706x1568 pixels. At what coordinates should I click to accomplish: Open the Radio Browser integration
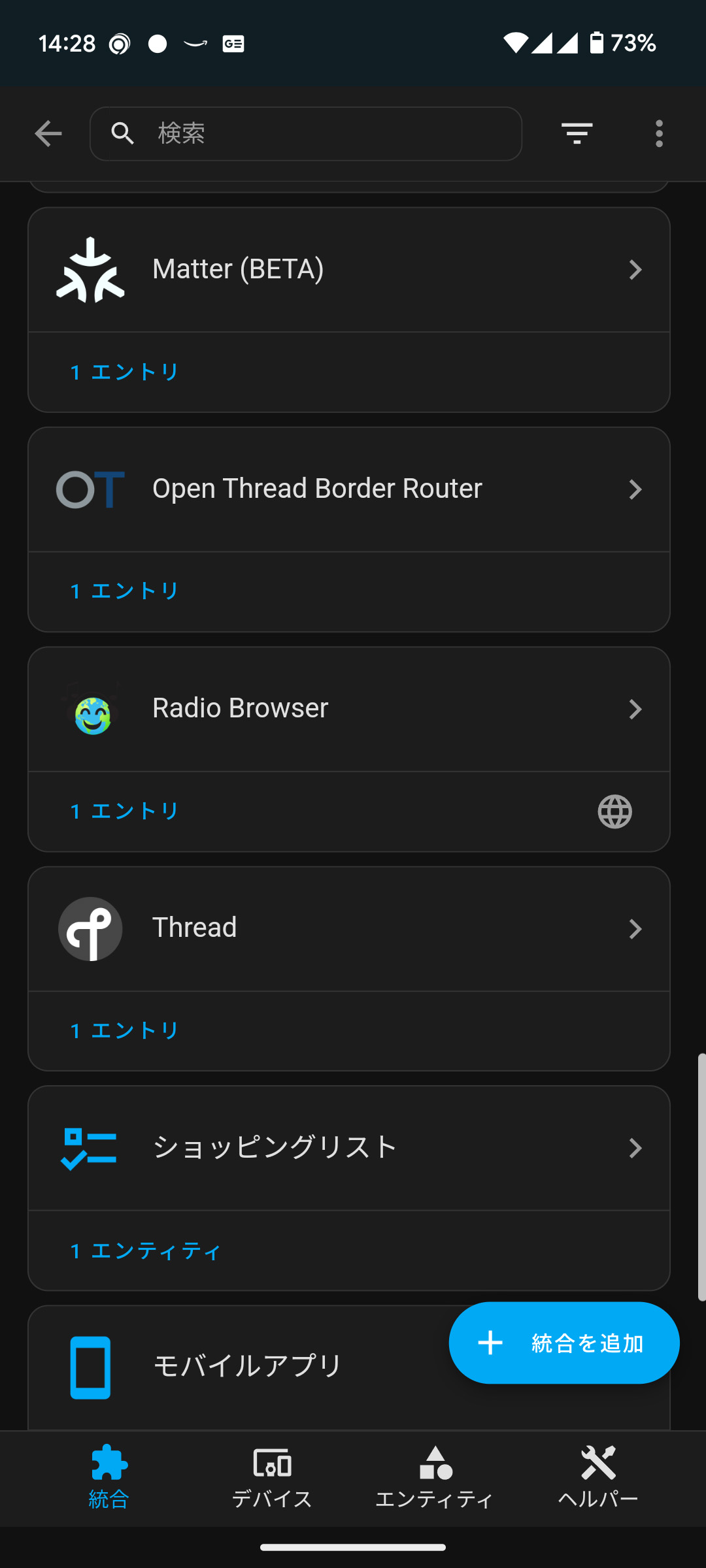coord(348,709)
